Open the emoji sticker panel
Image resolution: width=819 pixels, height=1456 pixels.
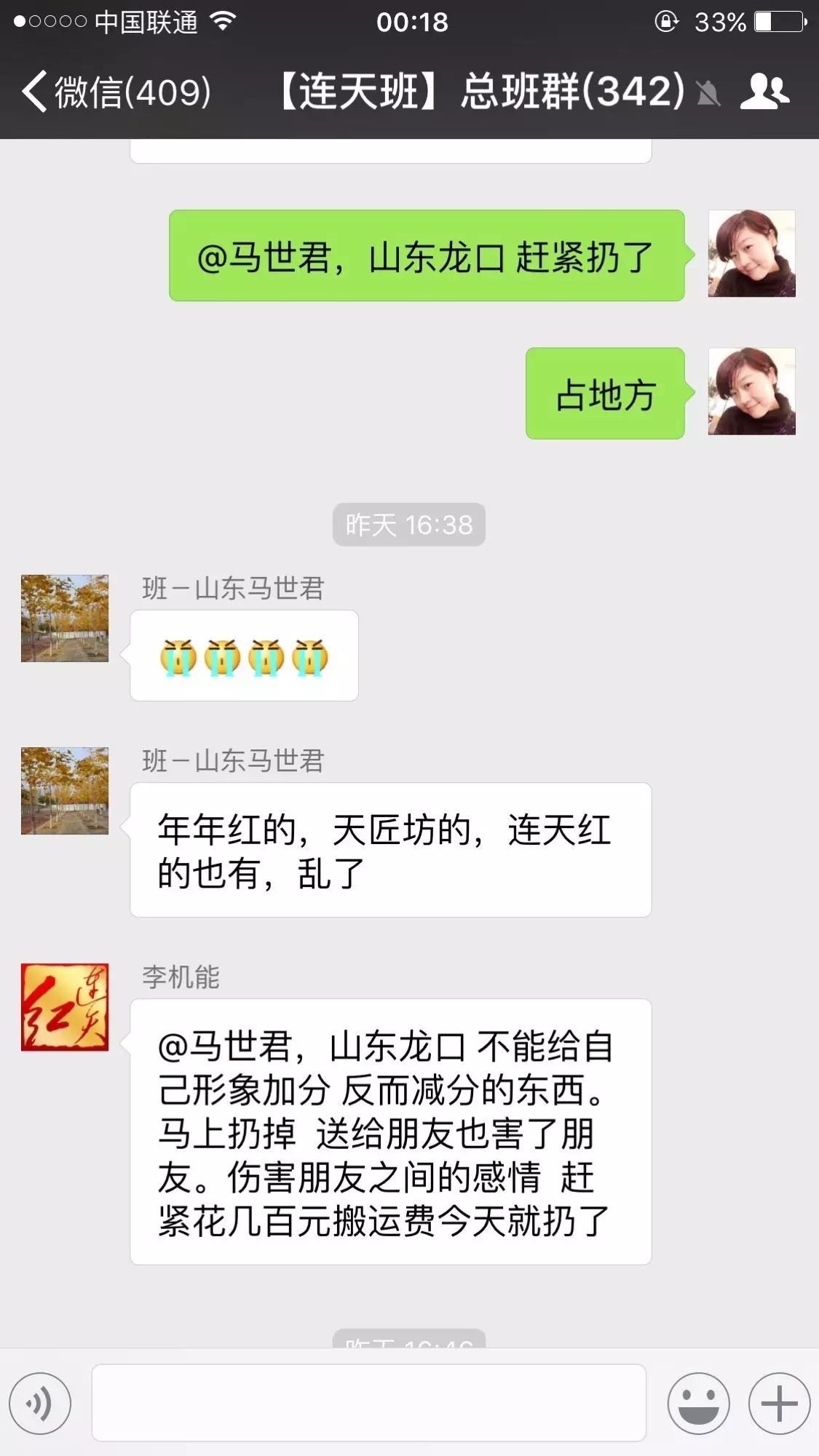pos(698,1404)
